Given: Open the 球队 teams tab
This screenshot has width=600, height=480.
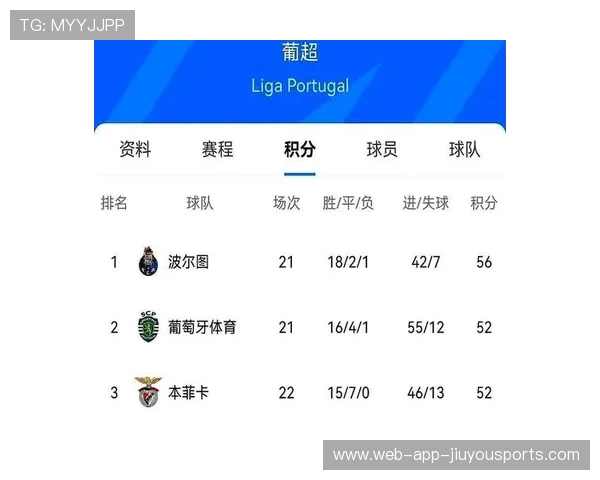Looking at the screenshot, I should click(464, 150).
